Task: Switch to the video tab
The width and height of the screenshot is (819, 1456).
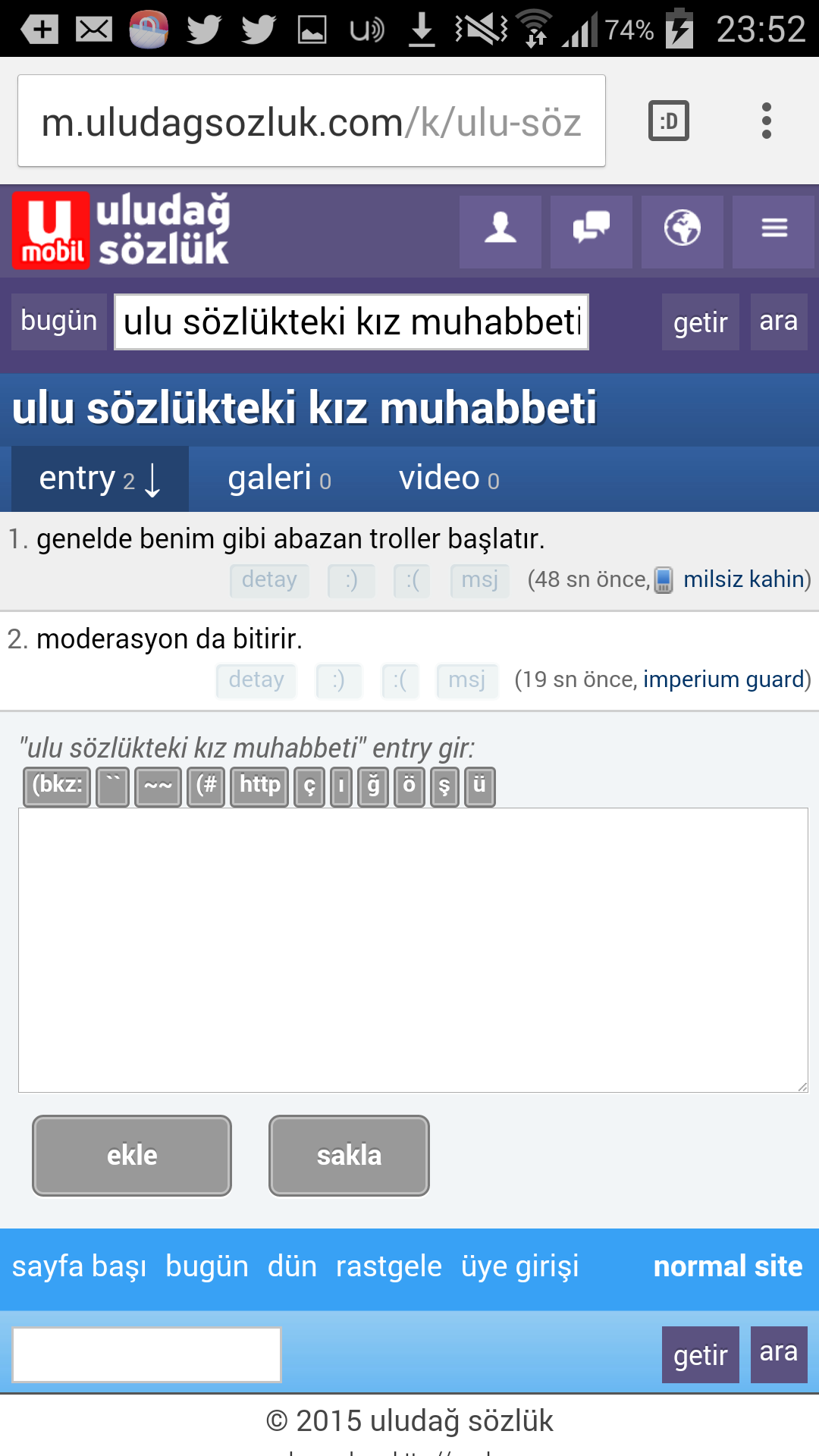Action: click(449, 479)
